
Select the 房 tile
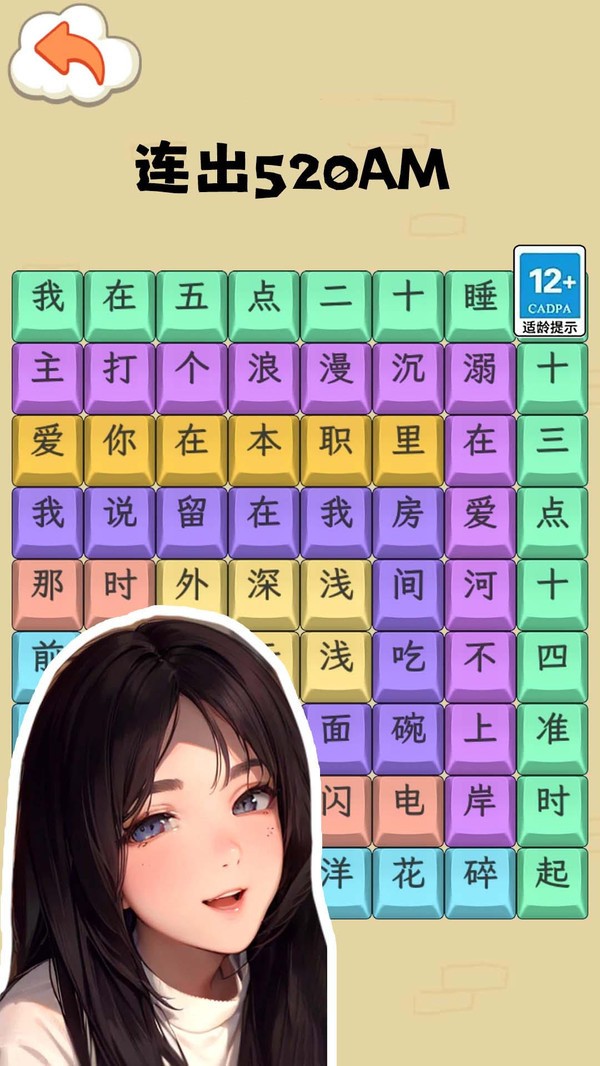tap(408, 514)
